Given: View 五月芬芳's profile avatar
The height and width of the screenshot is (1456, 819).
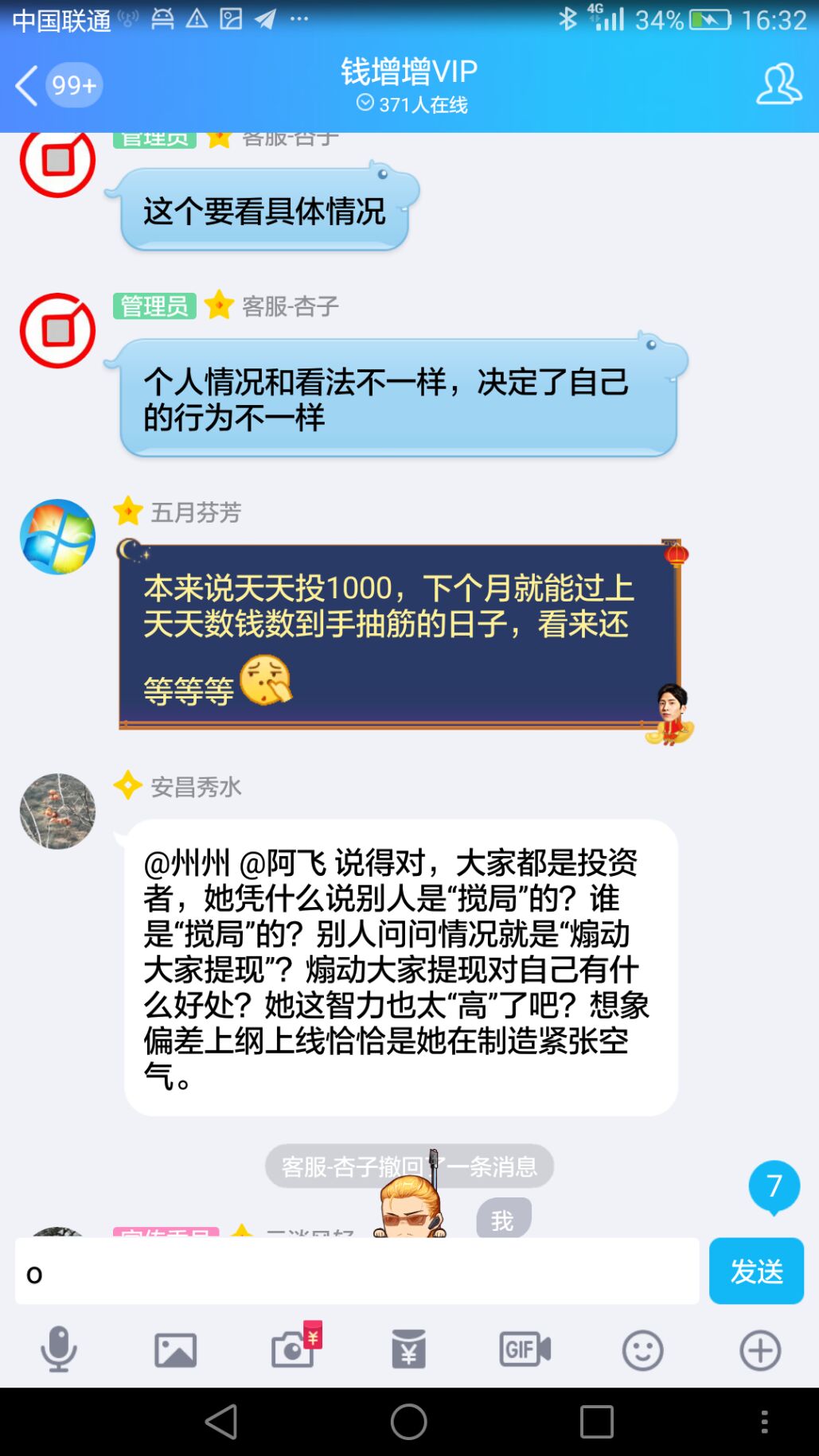Looking at the screenshot, I should click(57, 537).
